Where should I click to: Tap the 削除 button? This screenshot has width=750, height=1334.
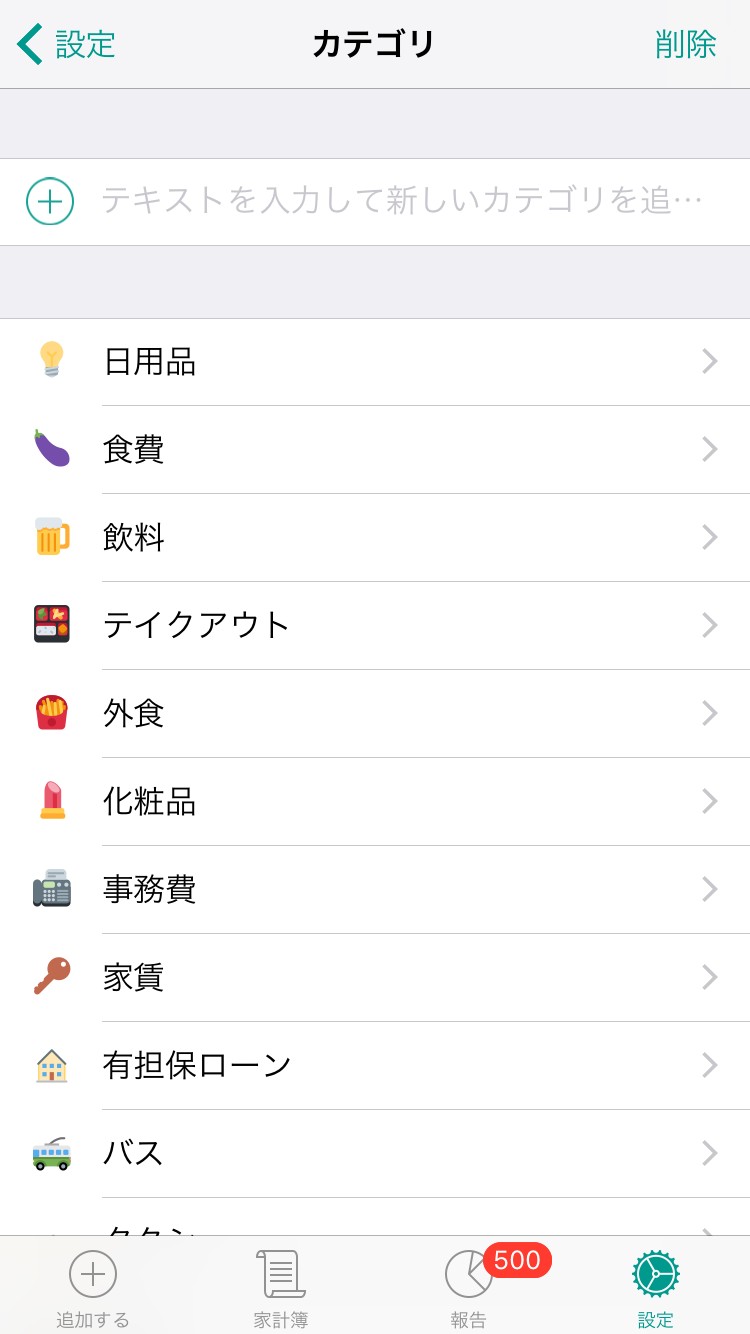click(x=685, y=44)
